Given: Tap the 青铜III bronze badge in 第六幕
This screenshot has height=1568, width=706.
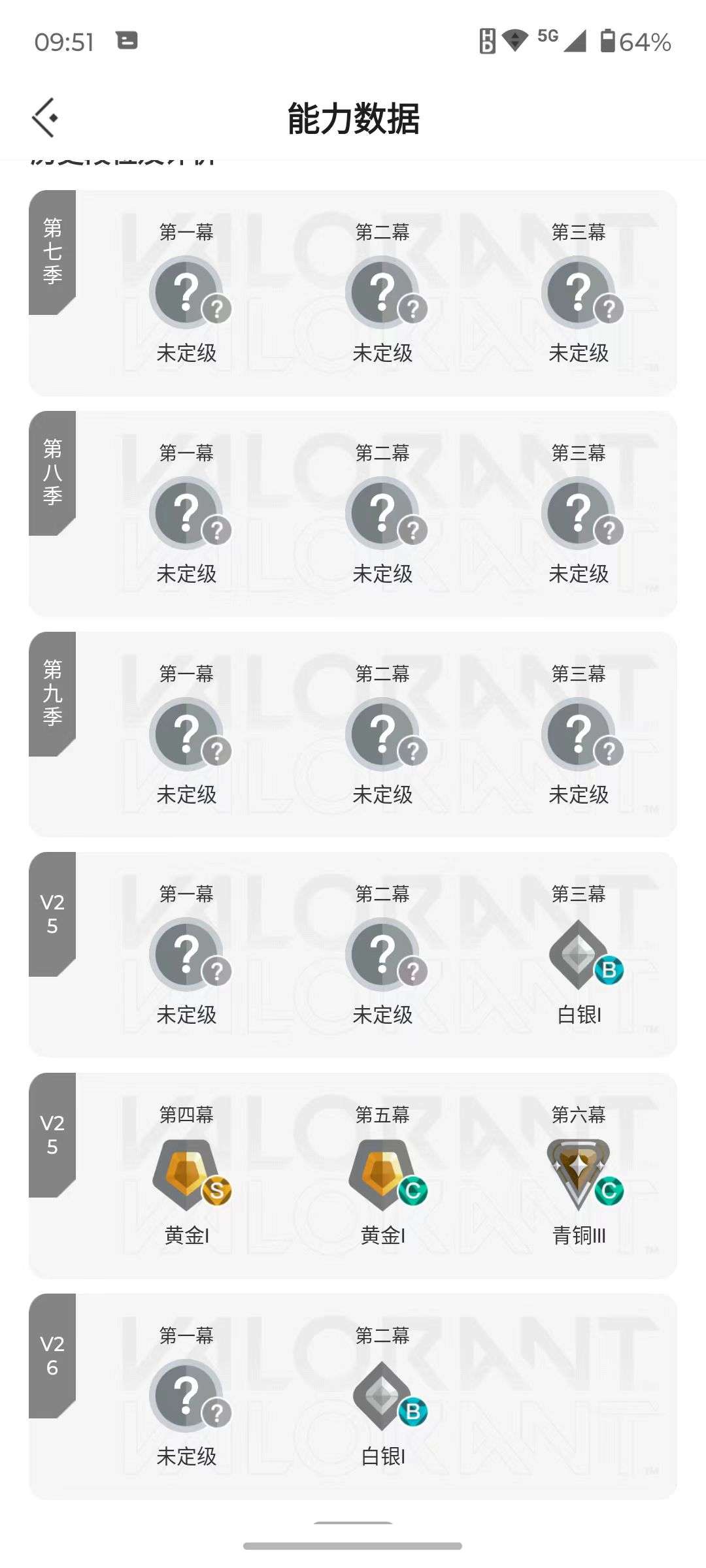Looking at the screenshot, I should click(x=577, y=1169).
